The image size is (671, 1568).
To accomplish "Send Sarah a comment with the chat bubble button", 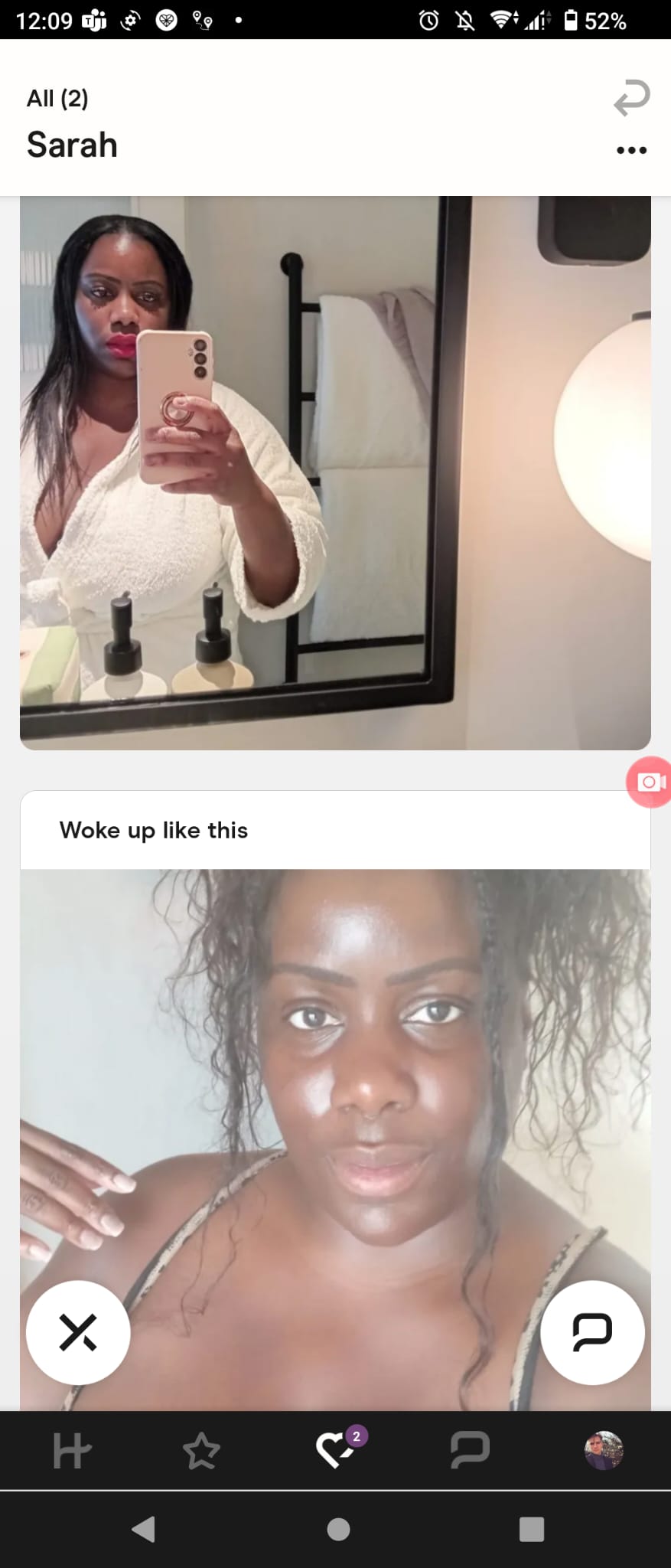I will click(592, 1332).
